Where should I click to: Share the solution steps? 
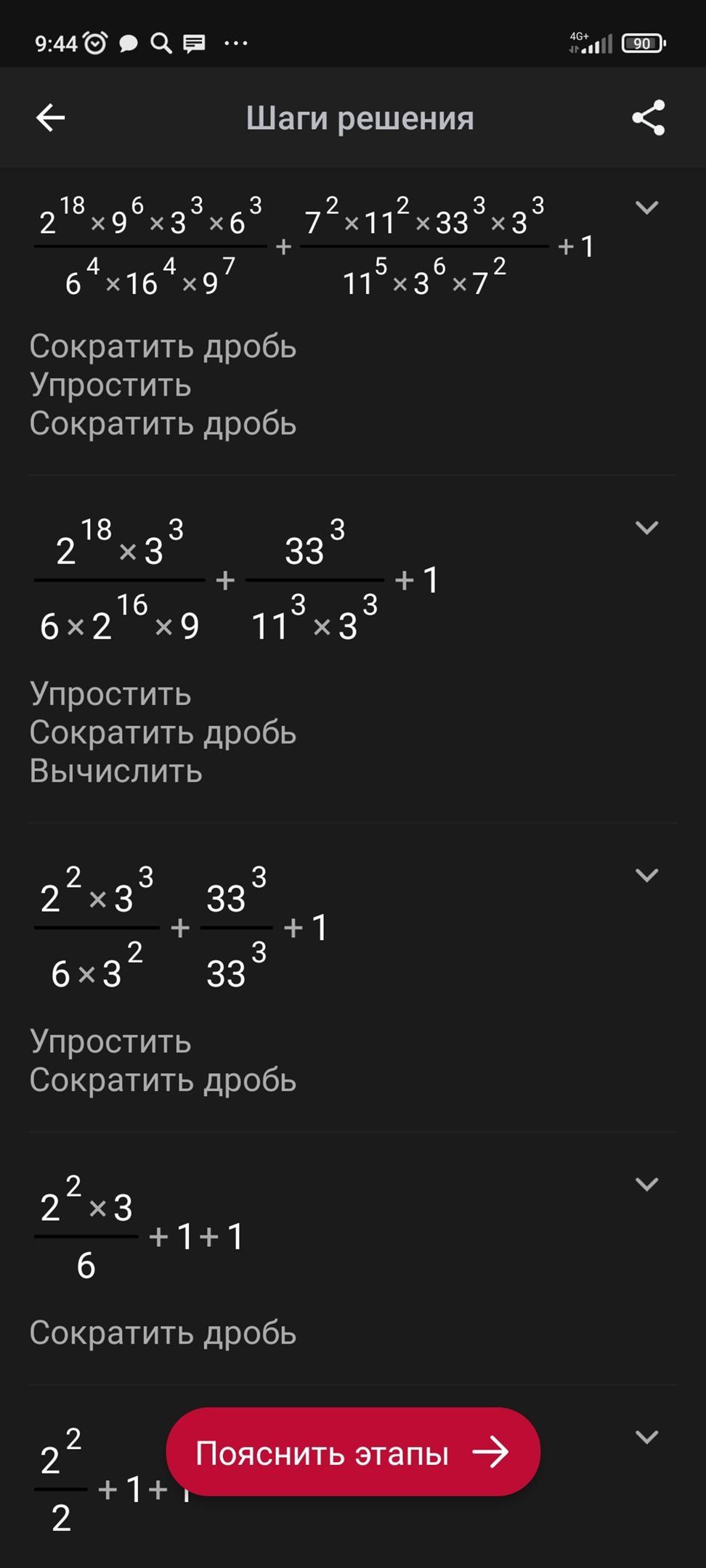(x=648, y=118)
